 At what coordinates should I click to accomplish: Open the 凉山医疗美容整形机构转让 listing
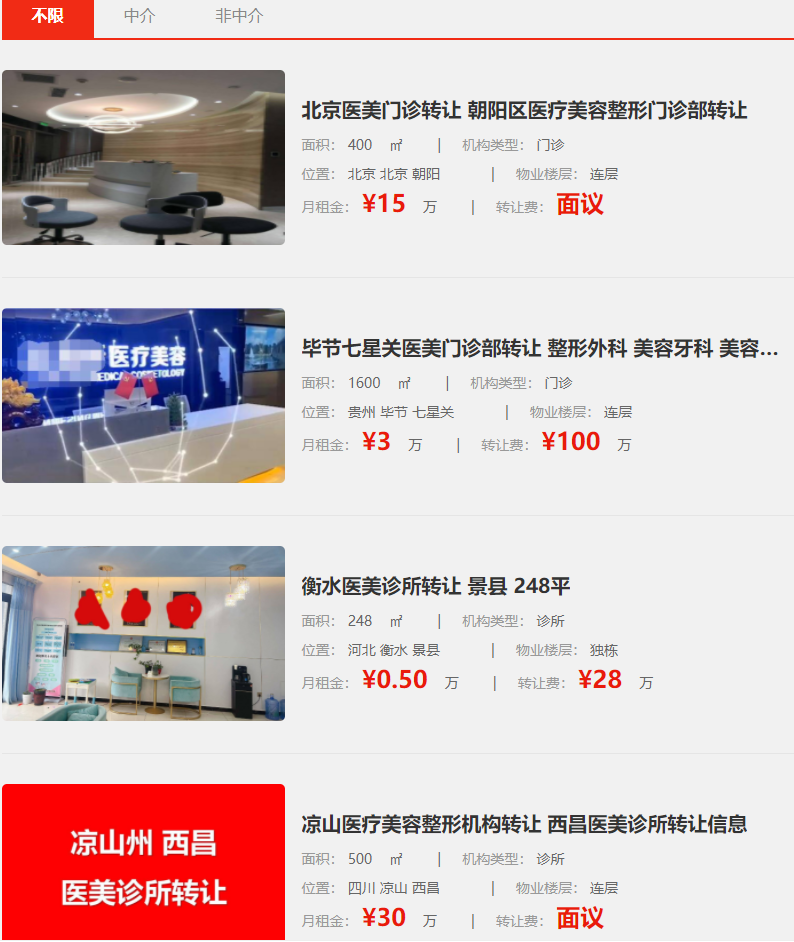coord(524,824)
